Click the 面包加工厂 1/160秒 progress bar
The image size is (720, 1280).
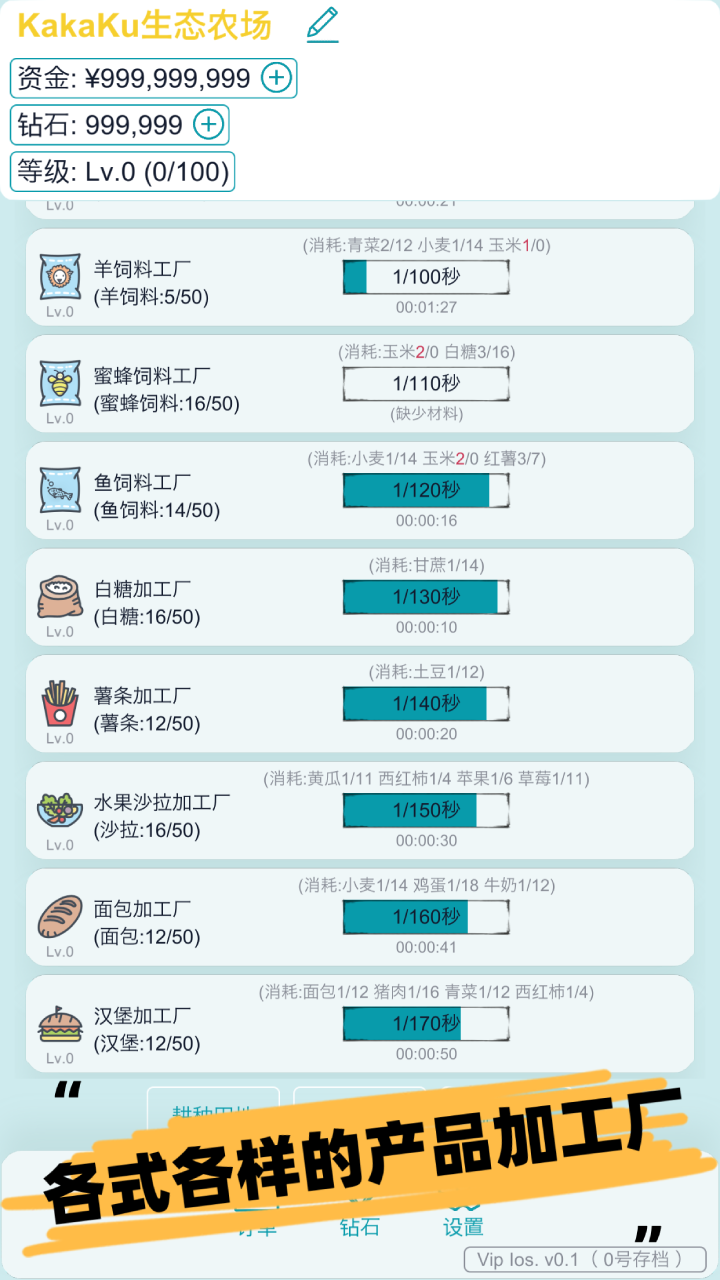[x=425, y=916]
